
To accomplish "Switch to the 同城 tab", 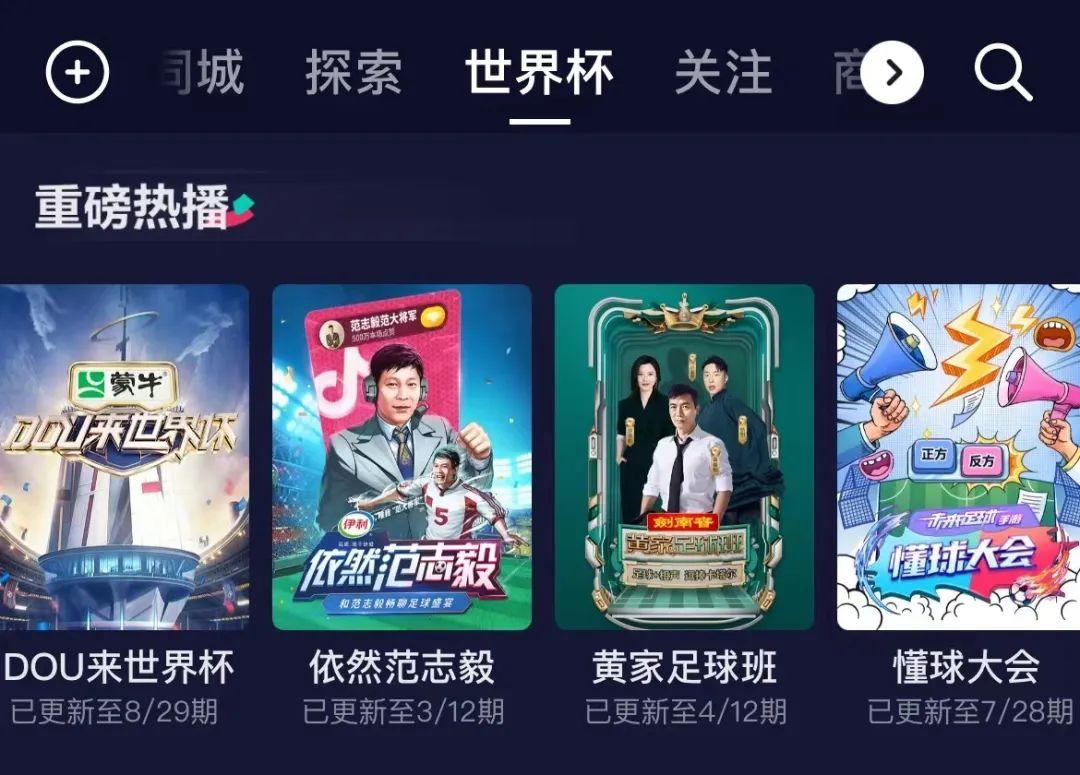I will tap(204, 73).
